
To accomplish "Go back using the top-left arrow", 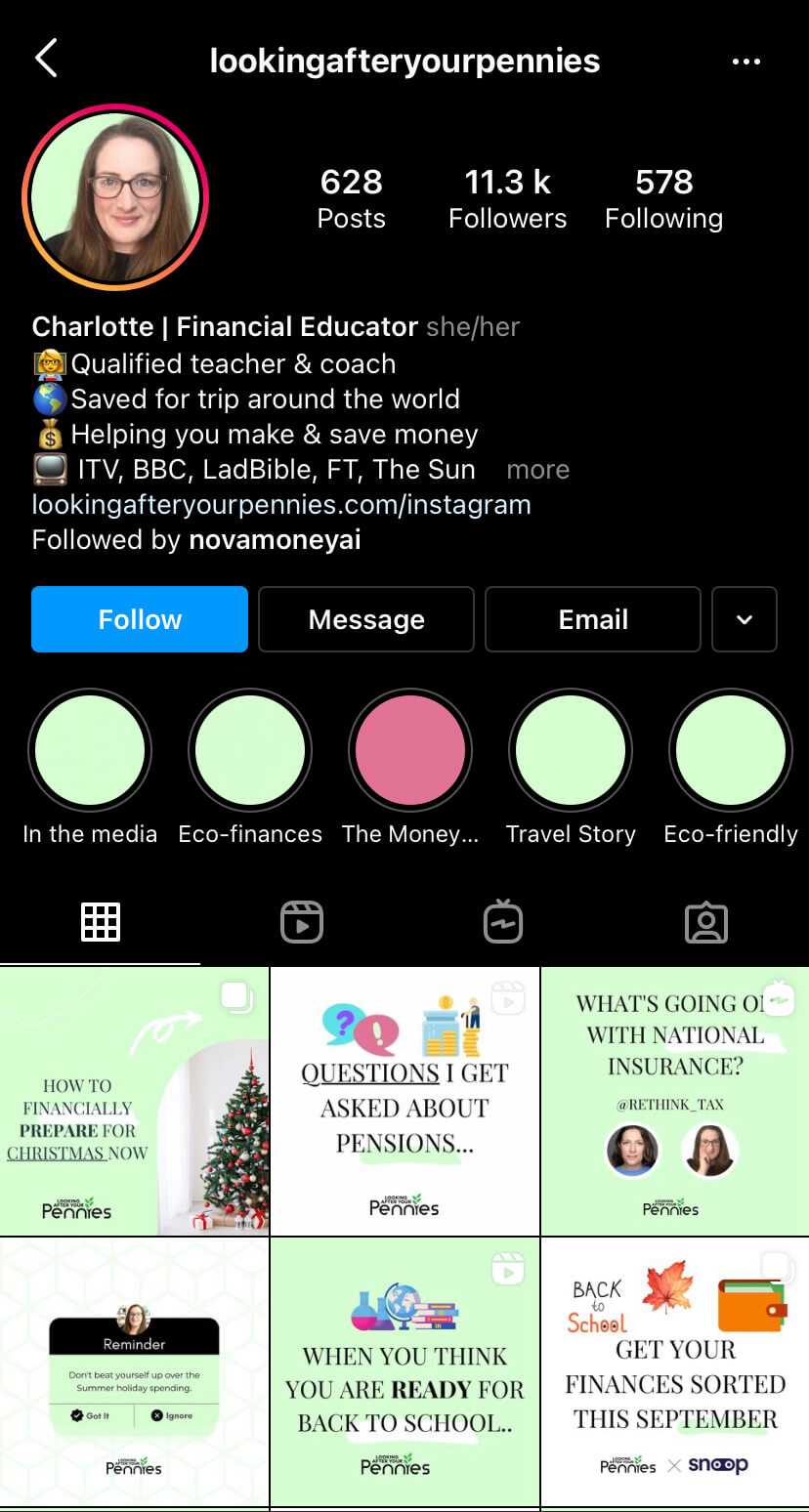I will pyautogui.click(x=46, y=60).
